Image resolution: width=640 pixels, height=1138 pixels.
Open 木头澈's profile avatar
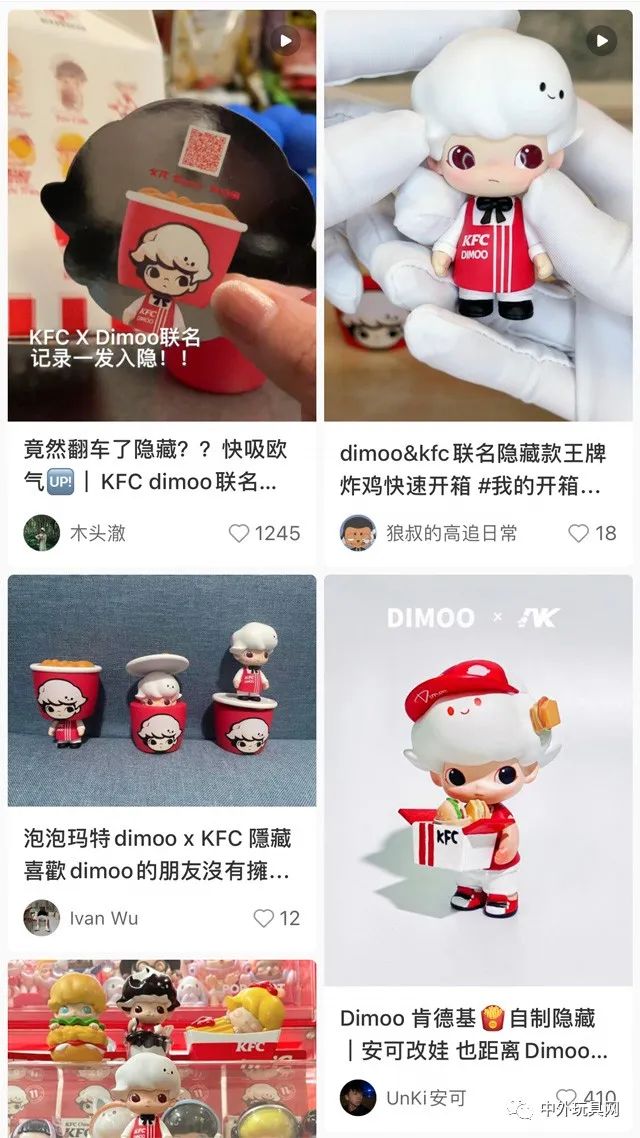pos(42,533)
